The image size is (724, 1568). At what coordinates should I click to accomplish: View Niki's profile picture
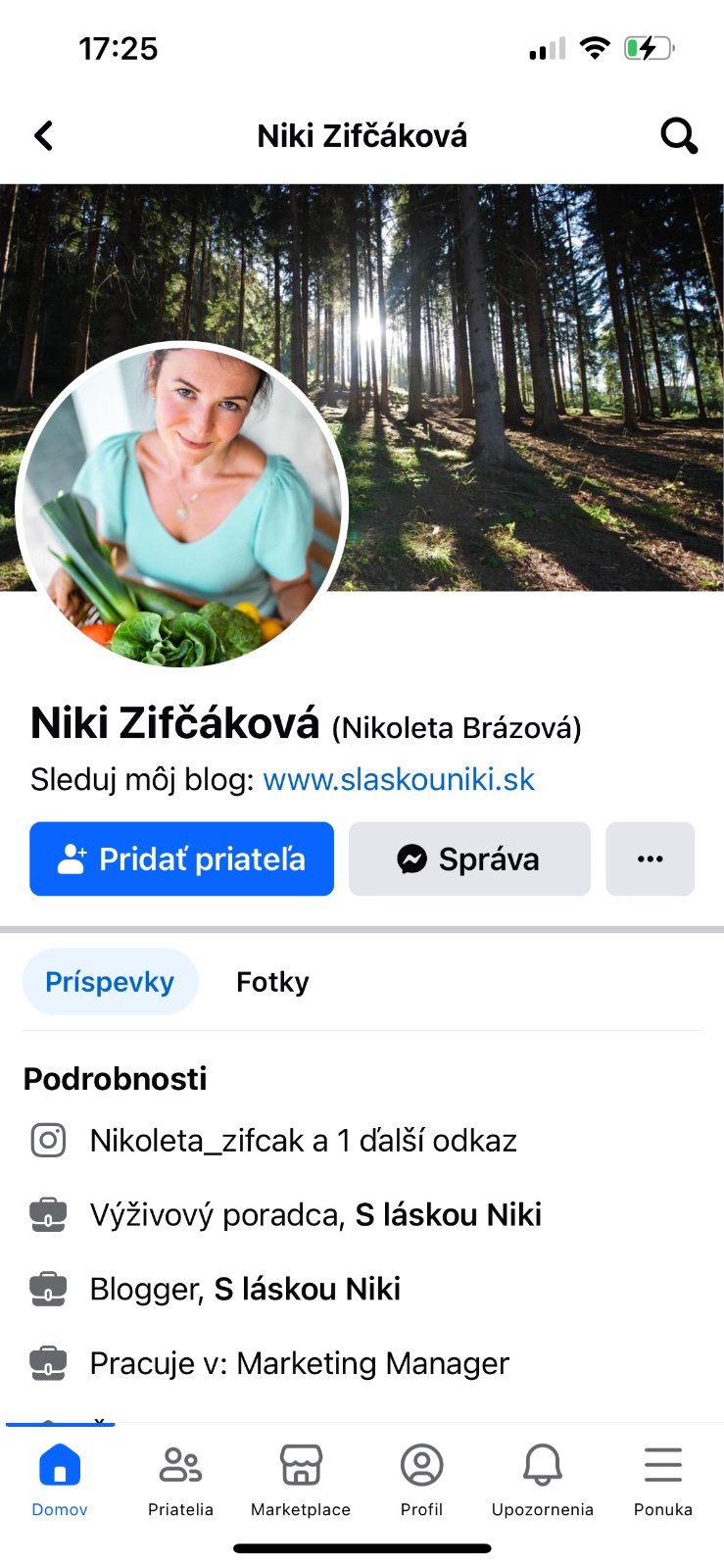click(182, 505)
